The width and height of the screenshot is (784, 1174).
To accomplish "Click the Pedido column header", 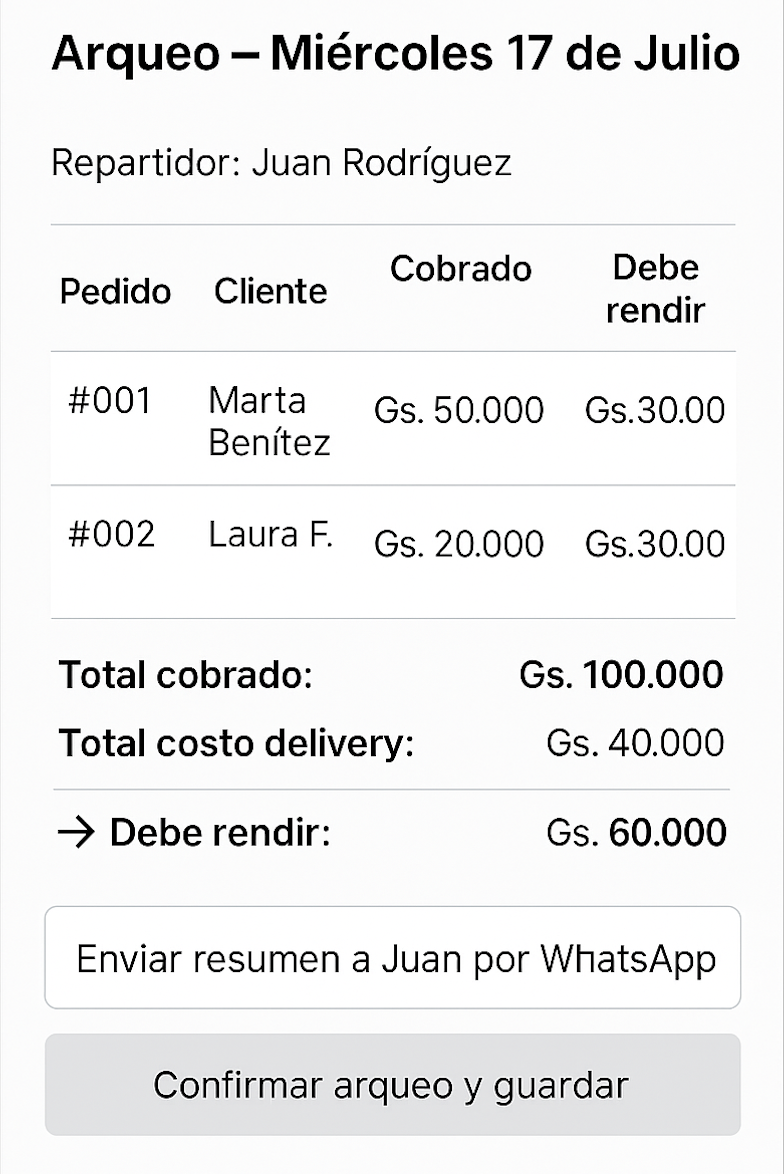I will coord(115,291).
